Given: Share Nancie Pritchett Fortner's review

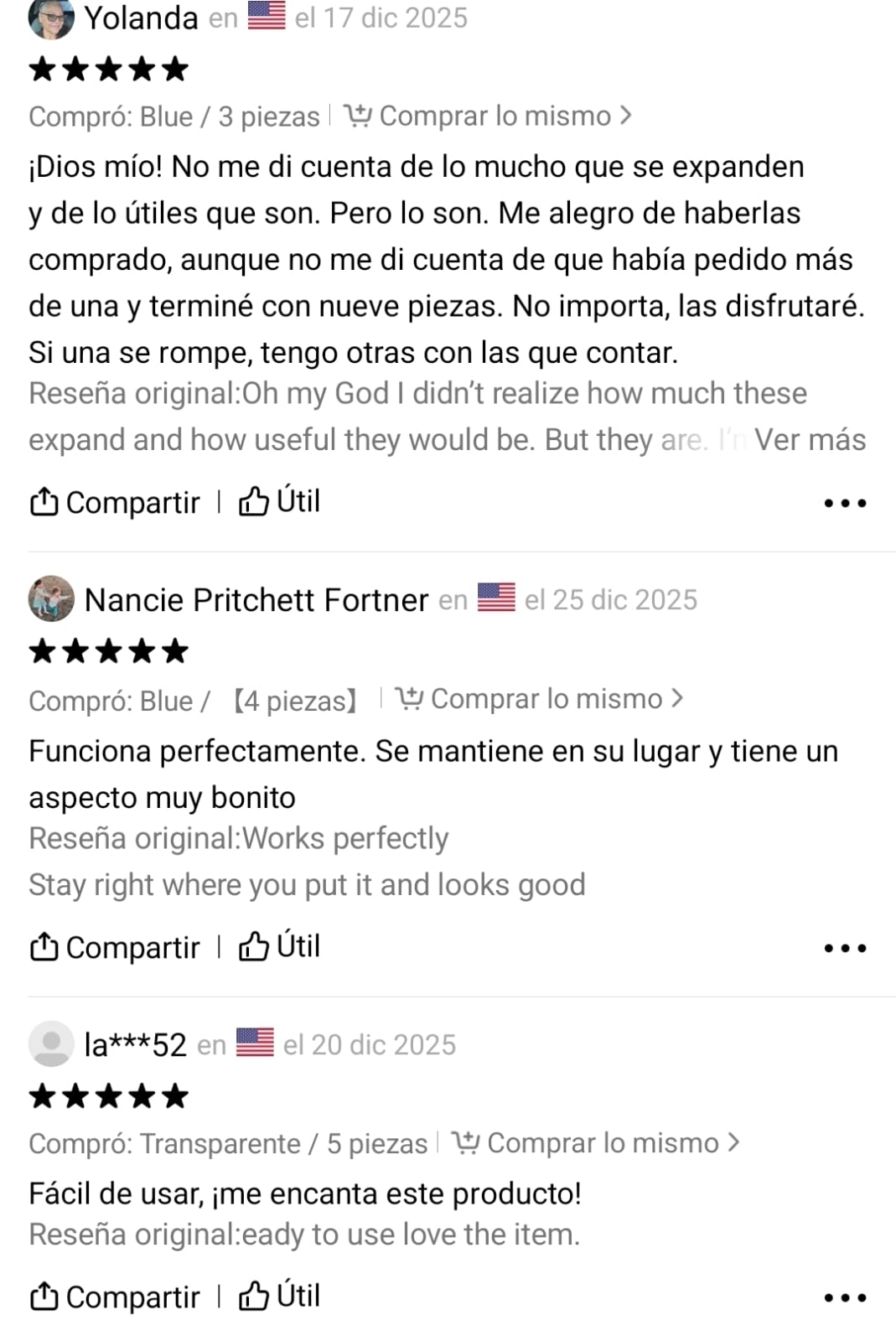Looking at the screenshot, I should coord(115,947).
